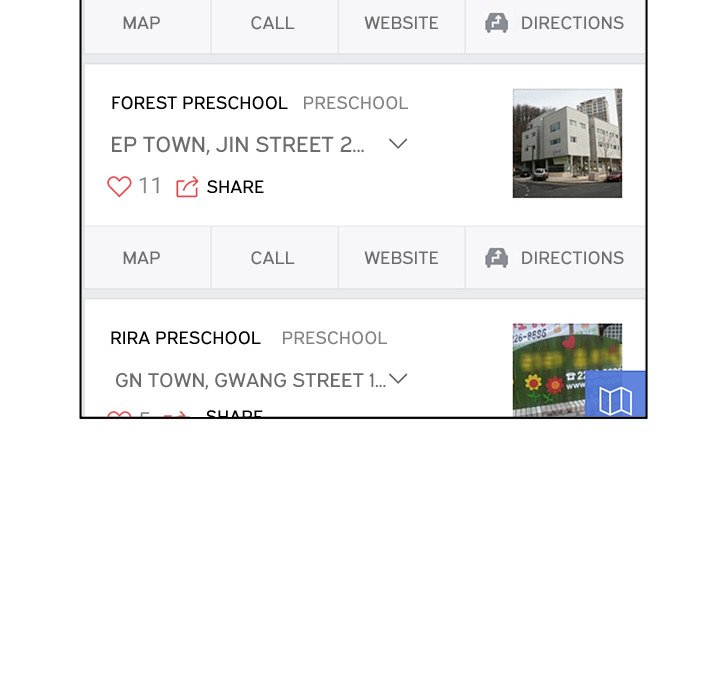Open Rira Preschool listing details
Screen dimensions: 720x700
point(185,338)
